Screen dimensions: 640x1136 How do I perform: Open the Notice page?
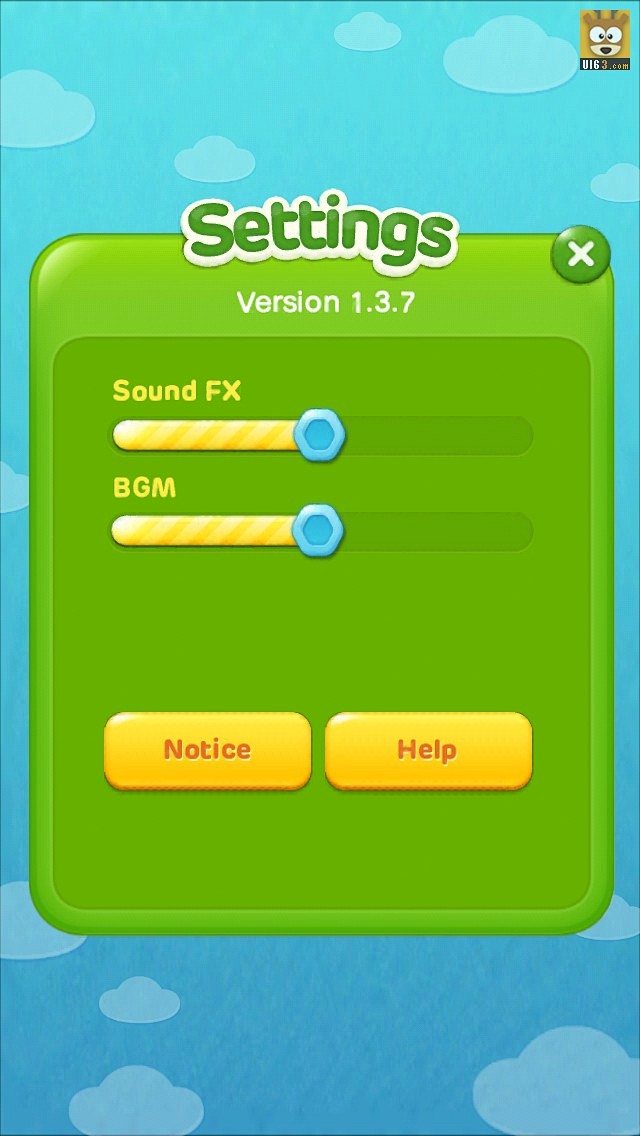click(208, 750)
